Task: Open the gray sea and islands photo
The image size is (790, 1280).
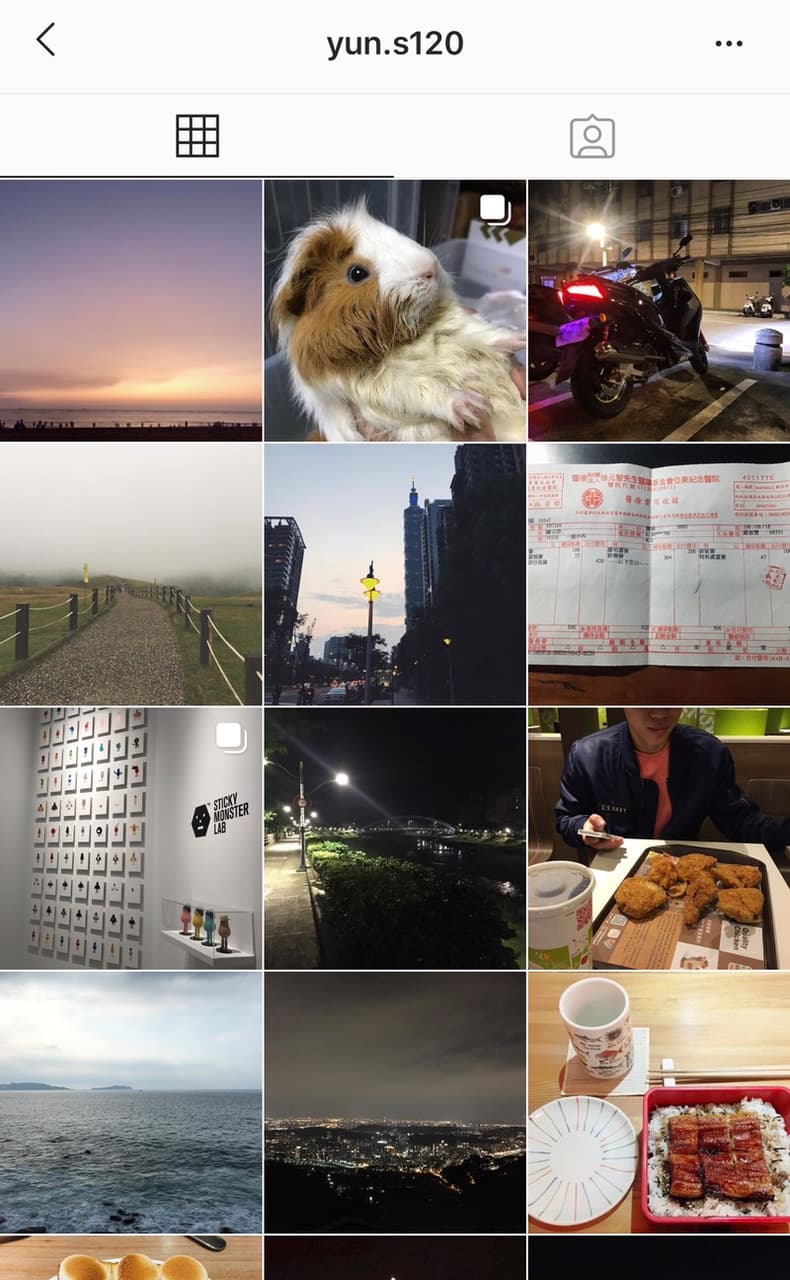Action: coord(131,1103)
